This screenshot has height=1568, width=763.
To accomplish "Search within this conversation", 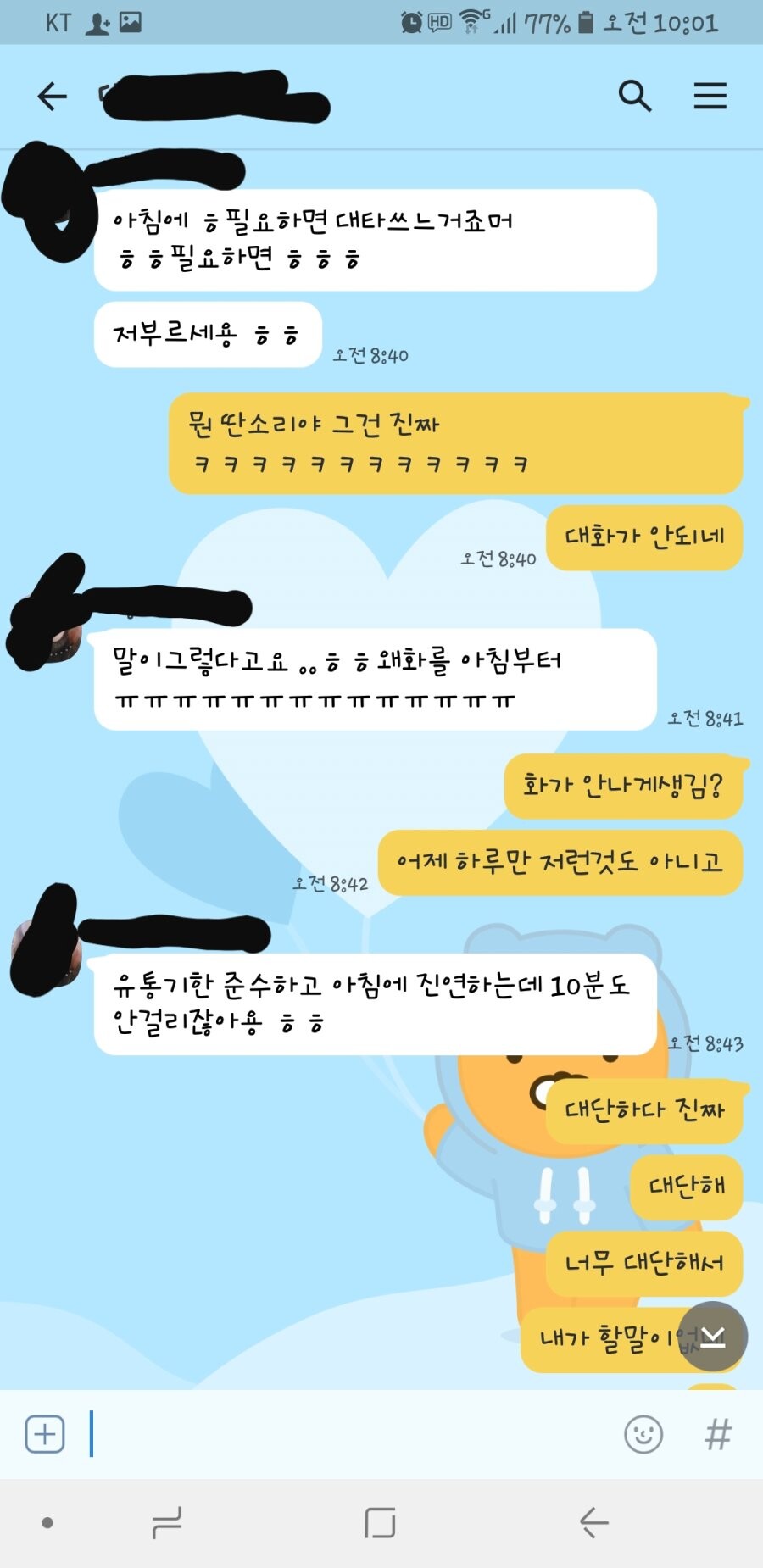I will click(634, 97).
